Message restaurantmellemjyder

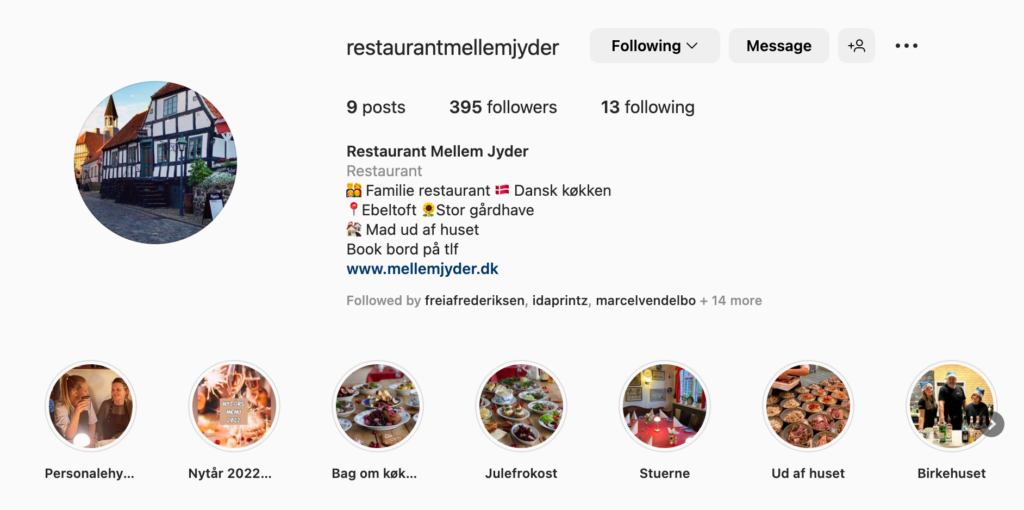point(778,46)
